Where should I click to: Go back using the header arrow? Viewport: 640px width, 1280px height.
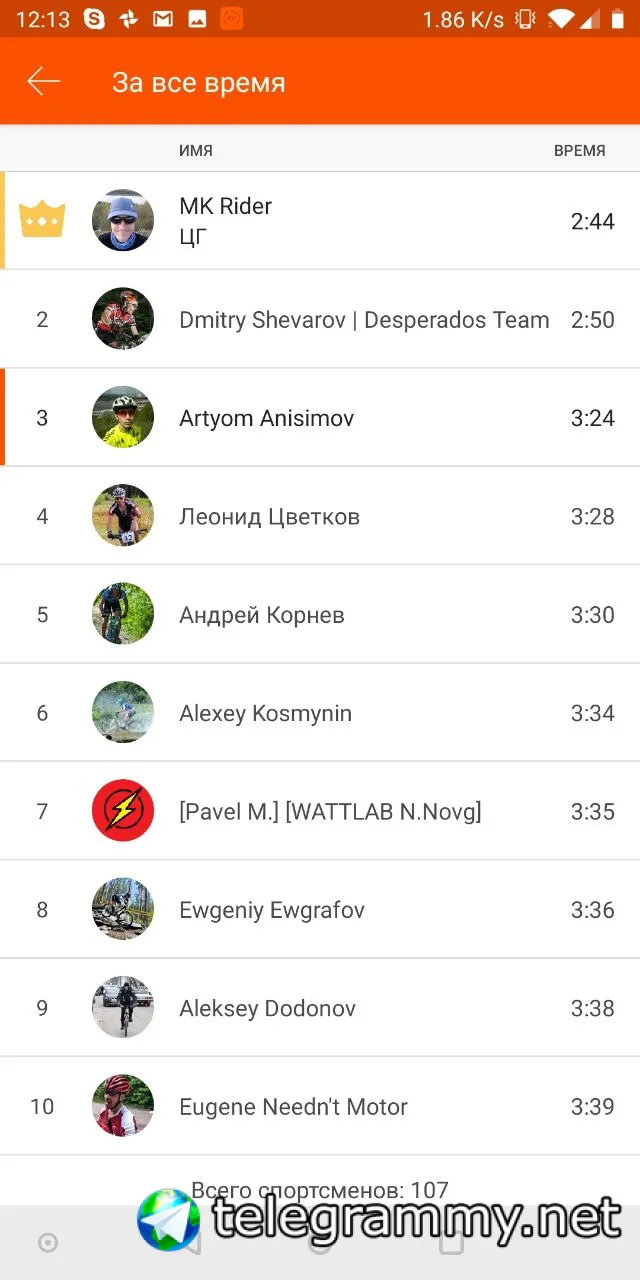[x=44, y=82]
